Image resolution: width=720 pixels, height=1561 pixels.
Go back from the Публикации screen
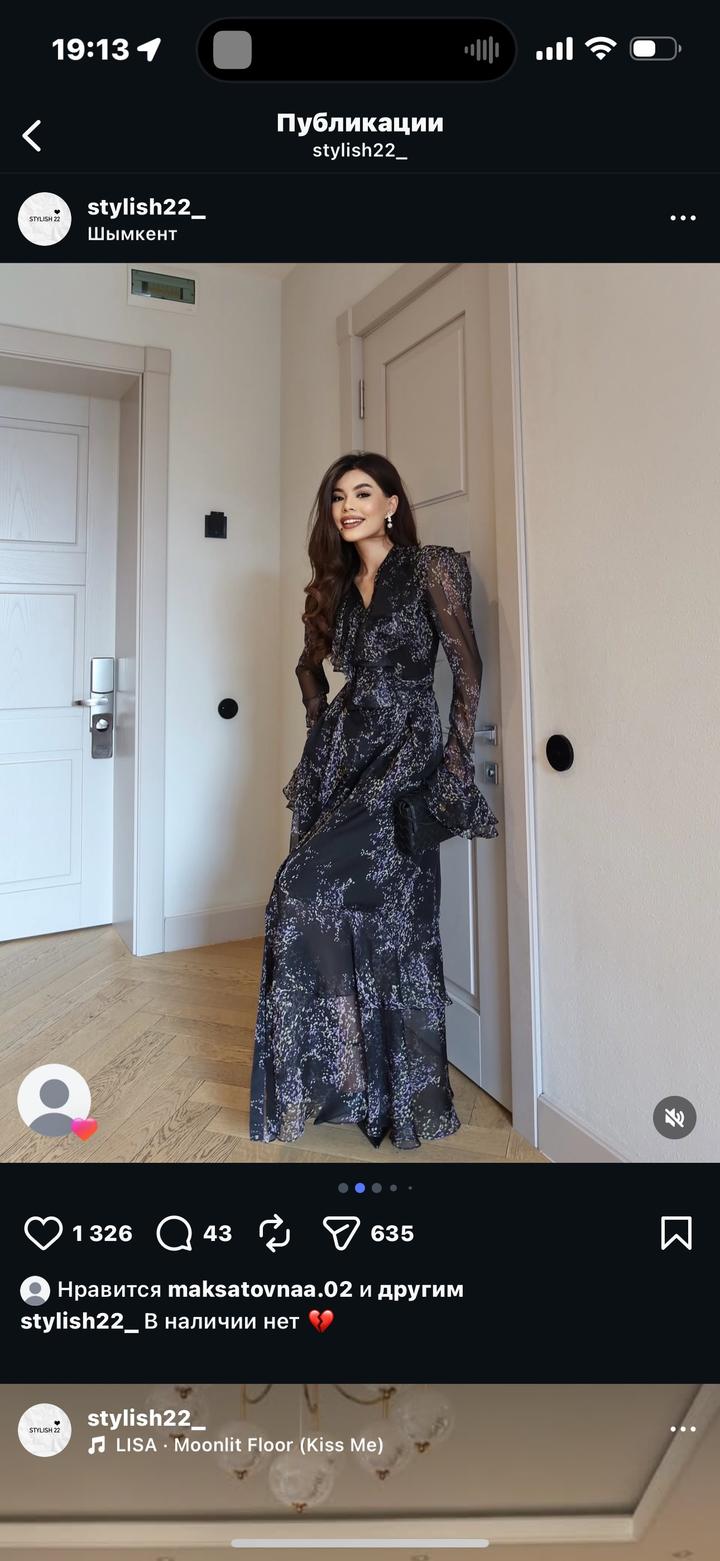click(33, 136)
